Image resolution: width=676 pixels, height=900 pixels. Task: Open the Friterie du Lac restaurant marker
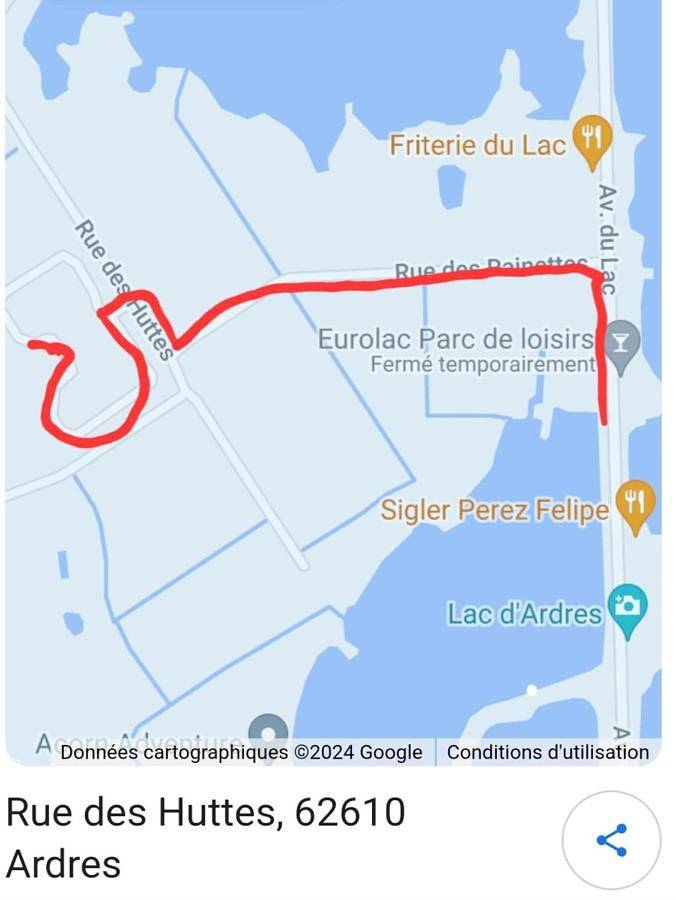tap(592, 138)
